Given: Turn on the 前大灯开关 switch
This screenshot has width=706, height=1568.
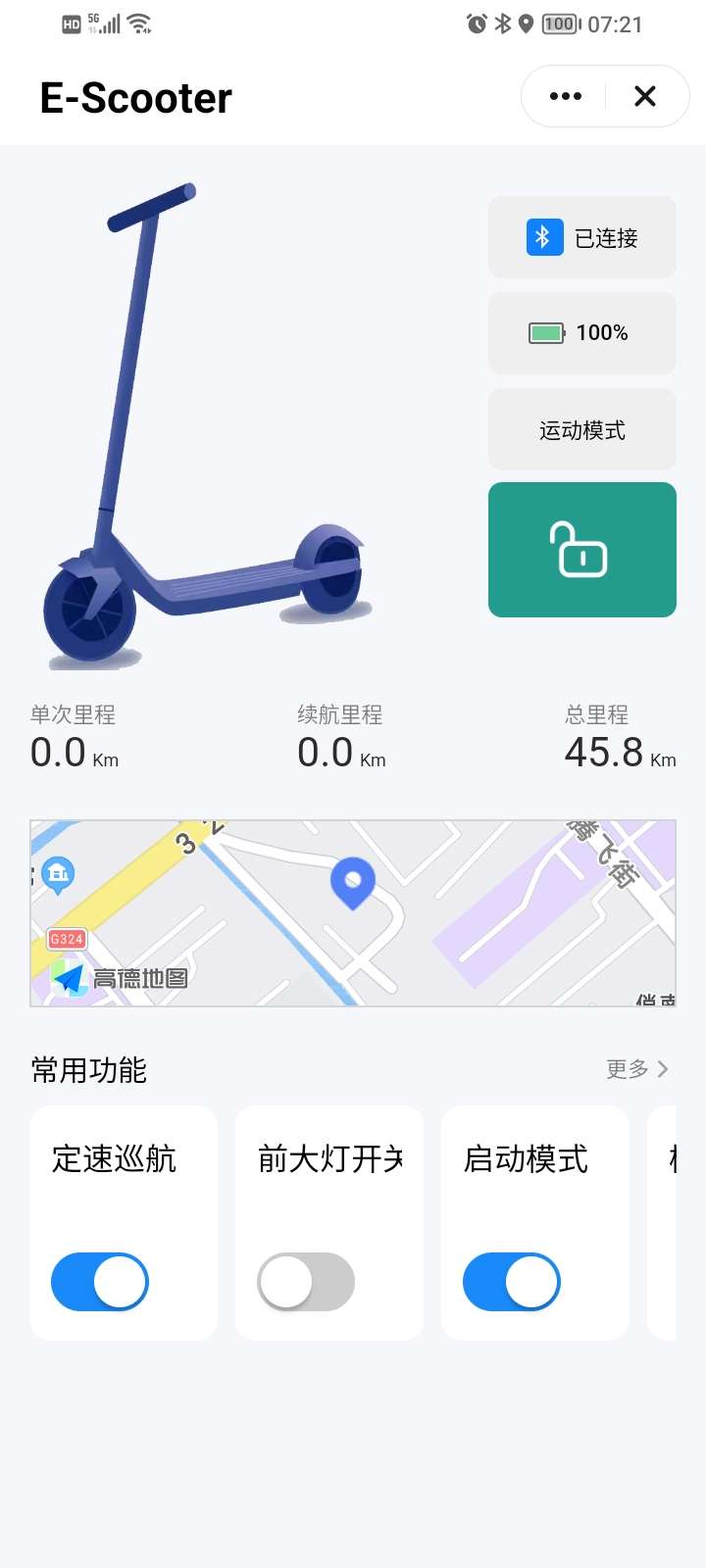Looking at the screenshot, I should [x=306, y=1282].
